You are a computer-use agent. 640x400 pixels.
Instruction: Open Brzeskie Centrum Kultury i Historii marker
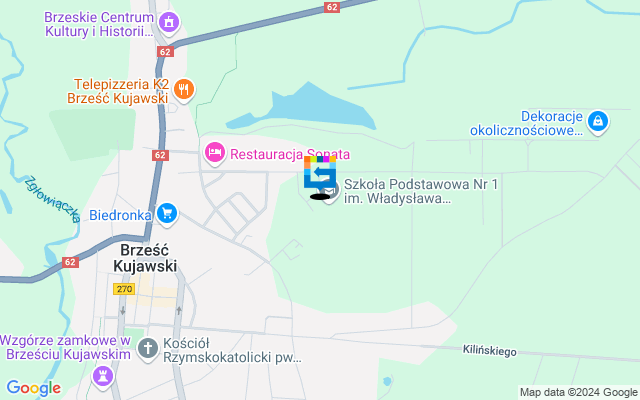[168, 20]
